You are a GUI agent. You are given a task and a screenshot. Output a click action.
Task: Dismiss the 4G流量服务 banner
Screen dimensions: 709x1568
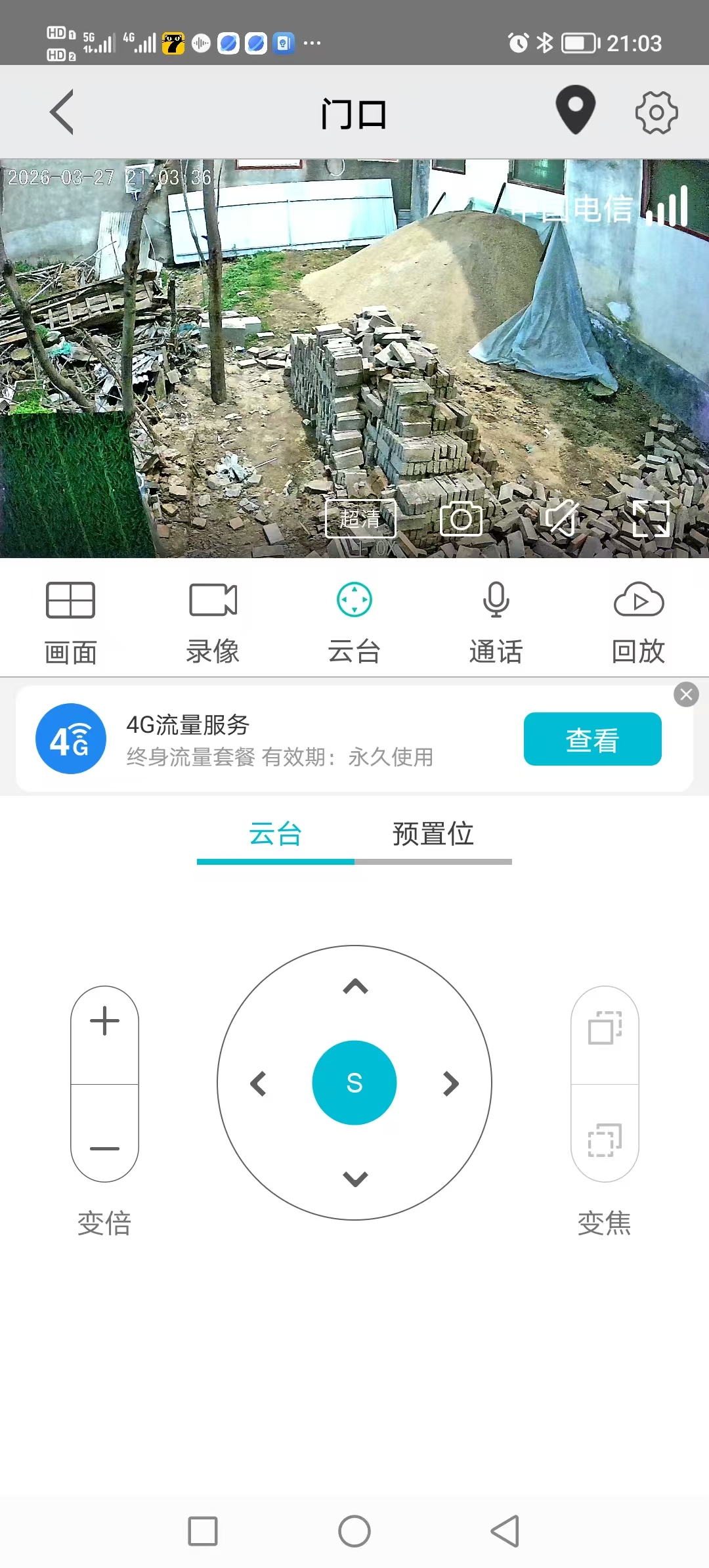[x=686, y=695]
